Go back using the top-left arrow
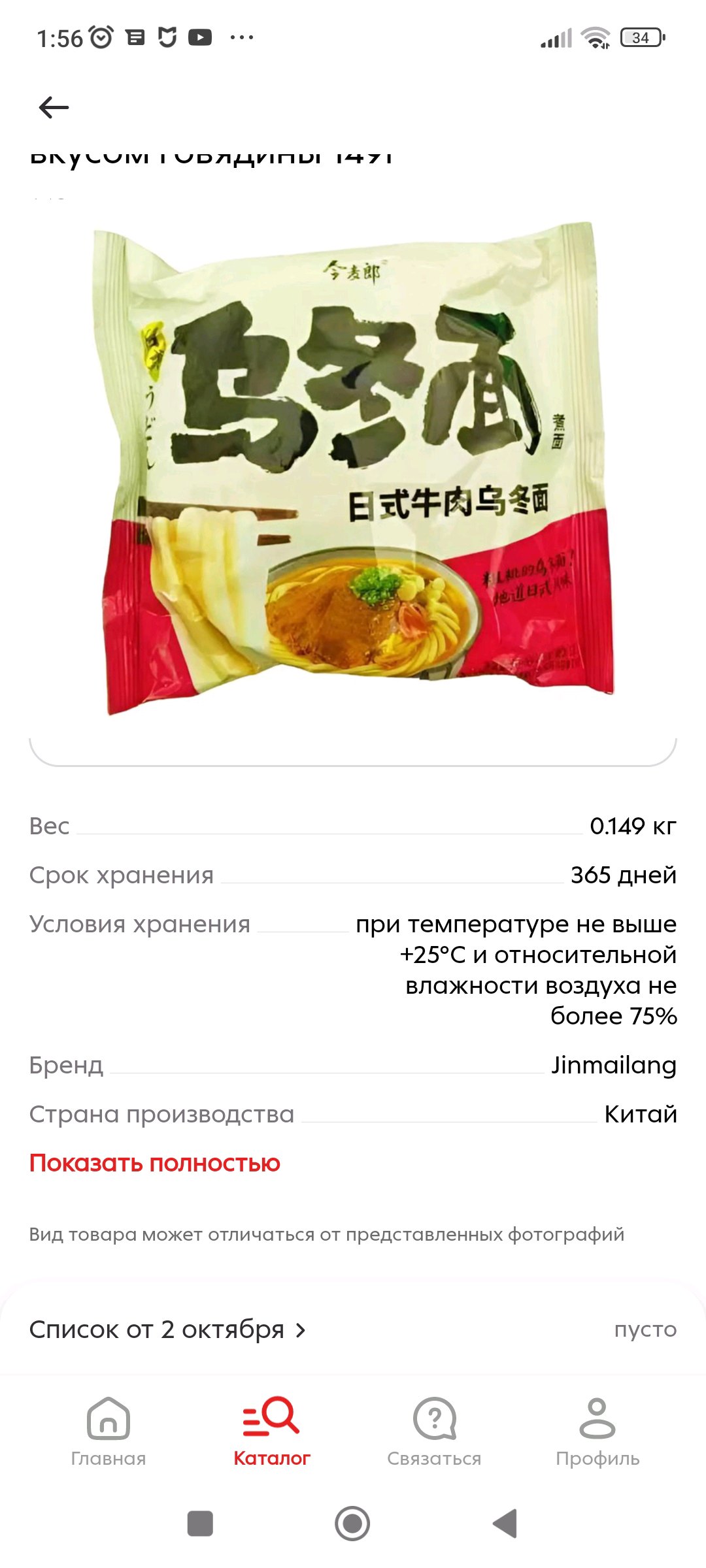The width and height of the screenshot is (706, 1568). 54,107
